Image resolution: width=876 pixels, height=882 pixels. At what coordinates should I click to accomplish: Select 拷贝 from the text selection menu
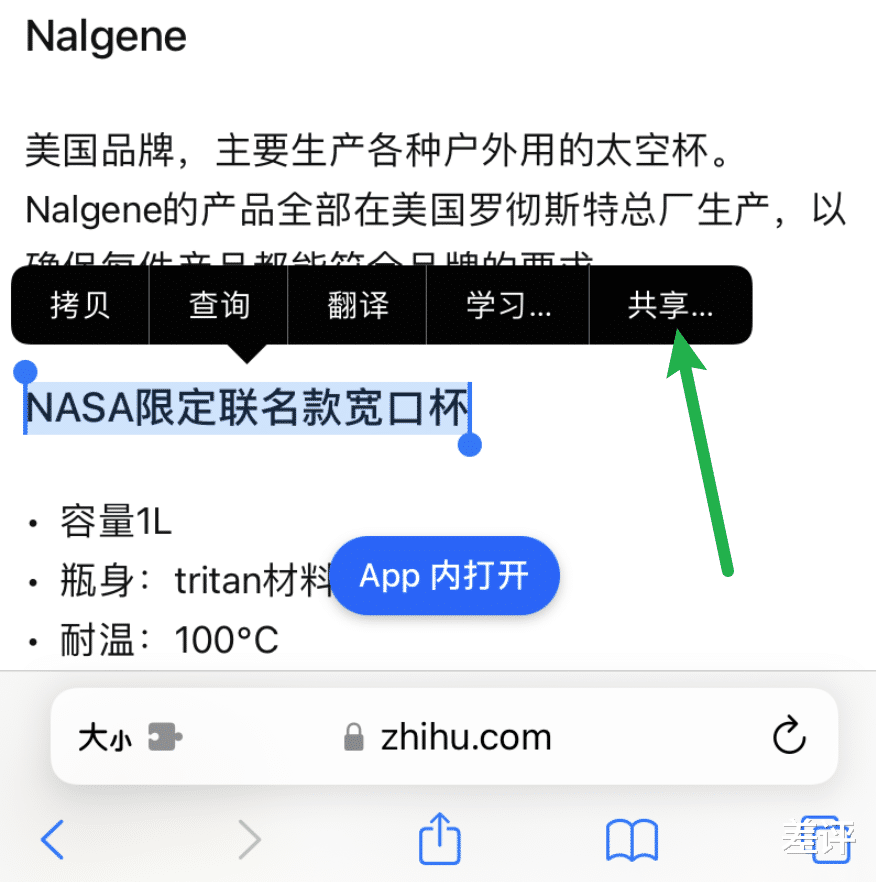pos(79,305)
